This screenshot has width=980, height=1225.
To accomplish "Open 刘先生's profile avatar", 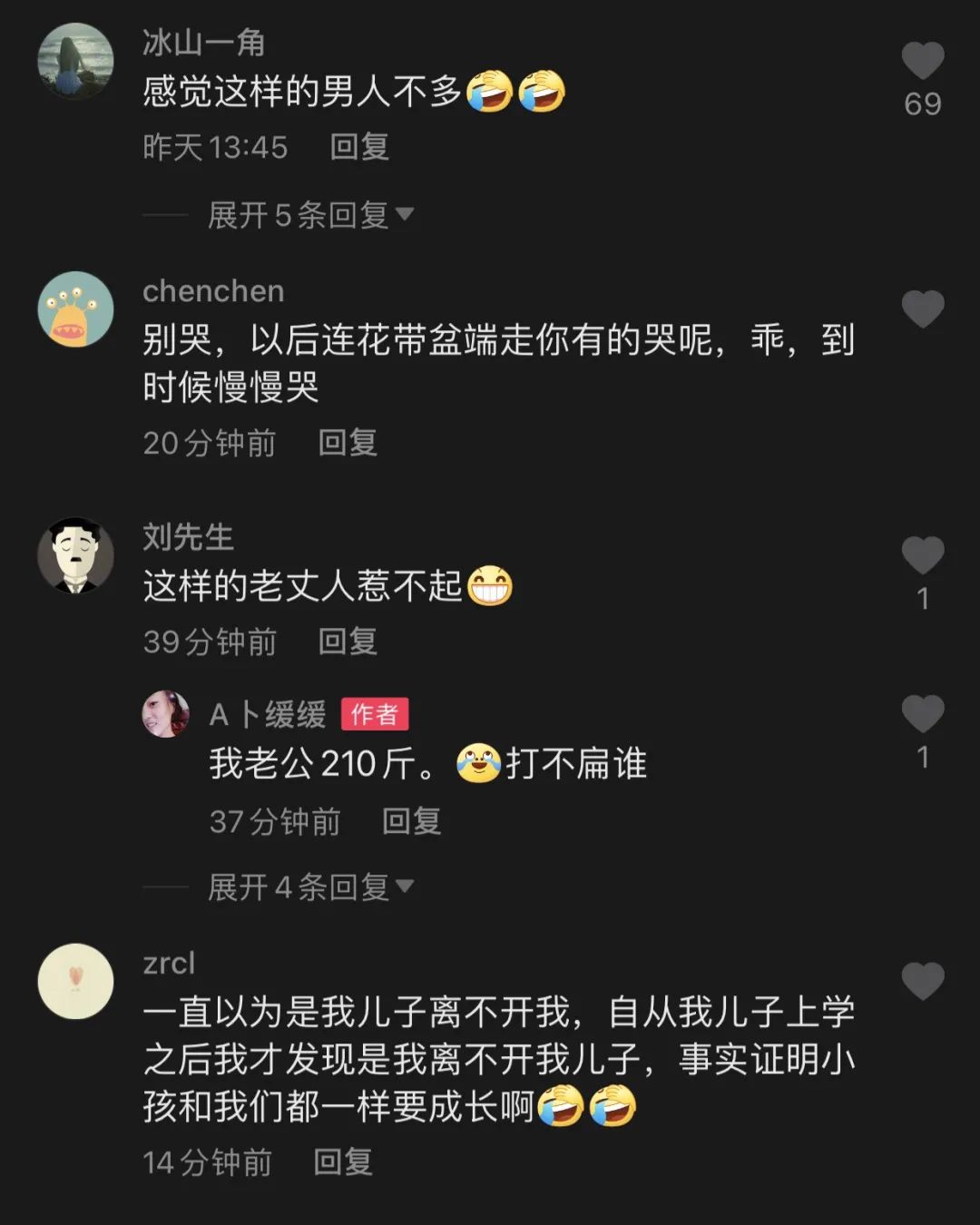I will pos(75,555).
